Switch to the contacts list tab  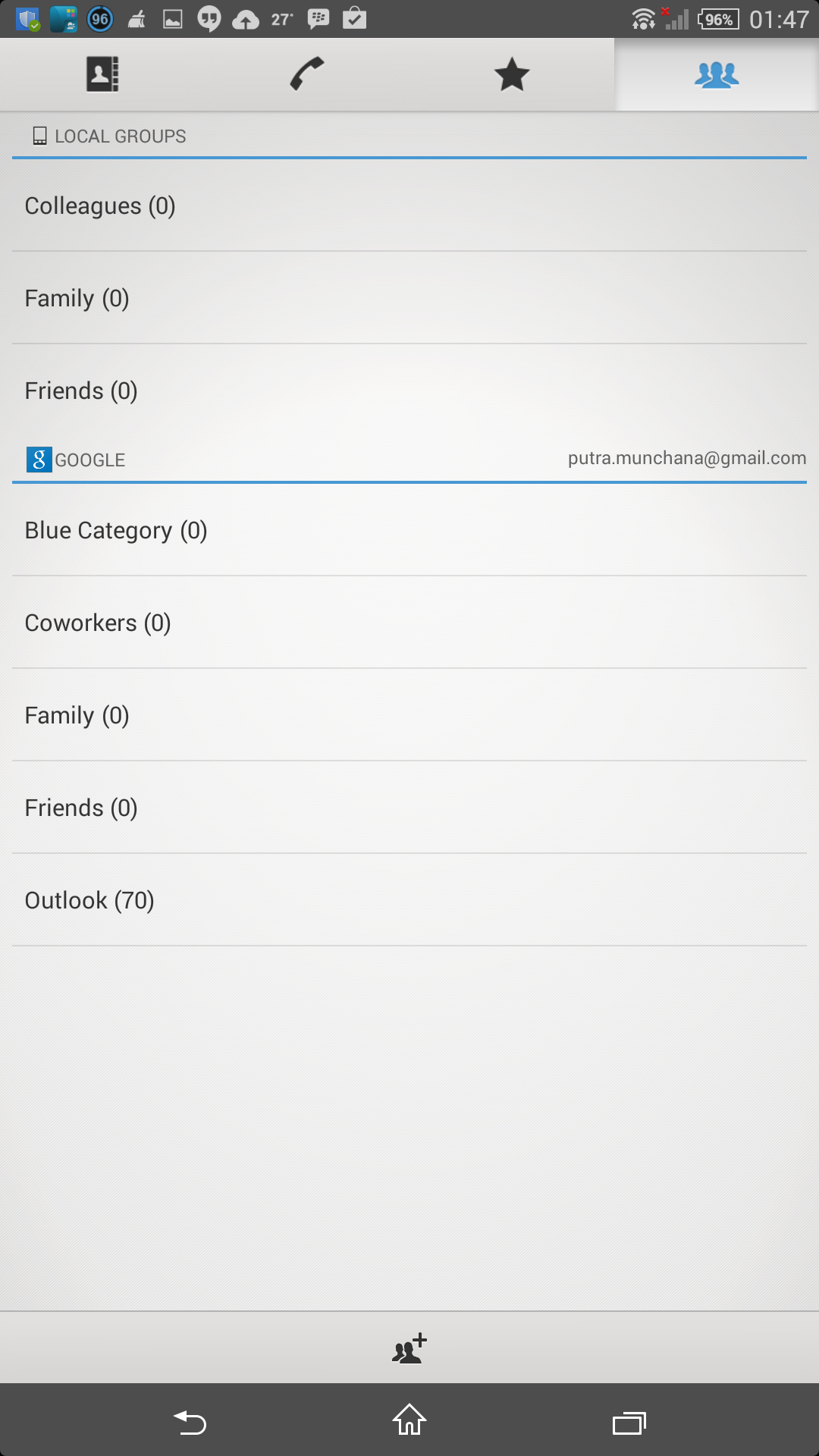(102, 74)
